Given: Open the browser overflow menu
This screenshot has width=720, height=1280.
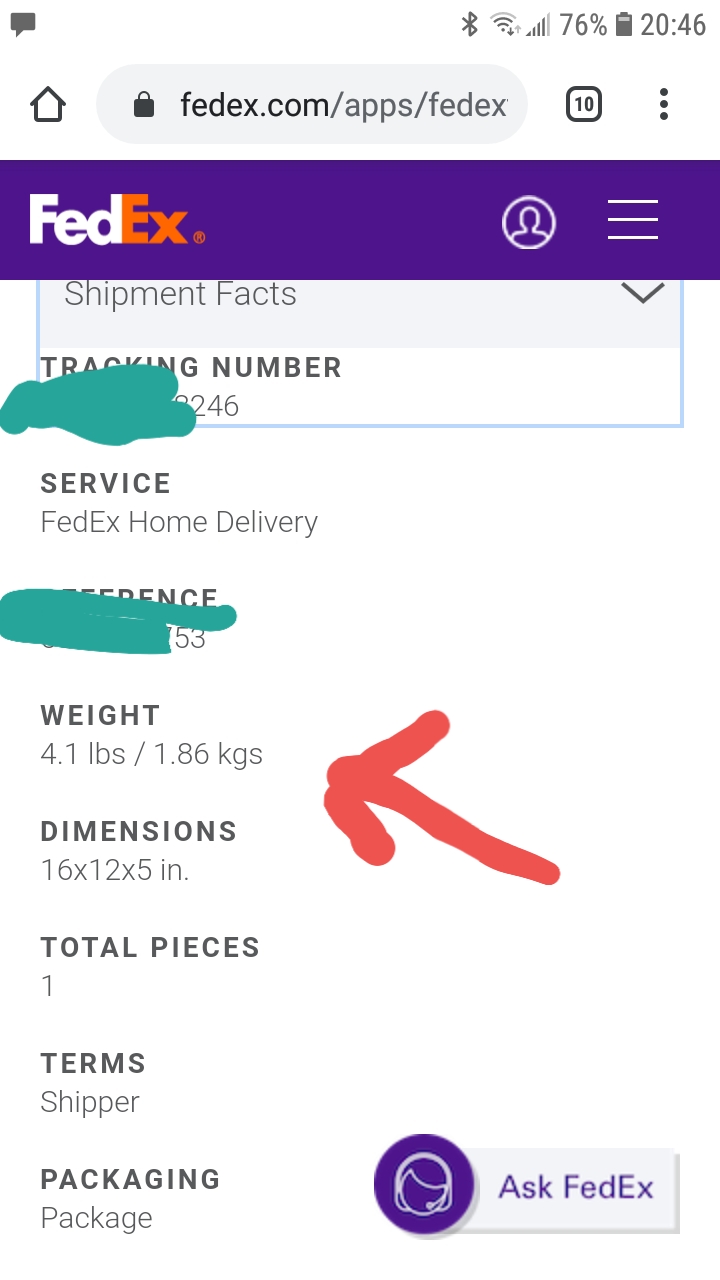Looking at the screenshot, I should tap(664, 104).
